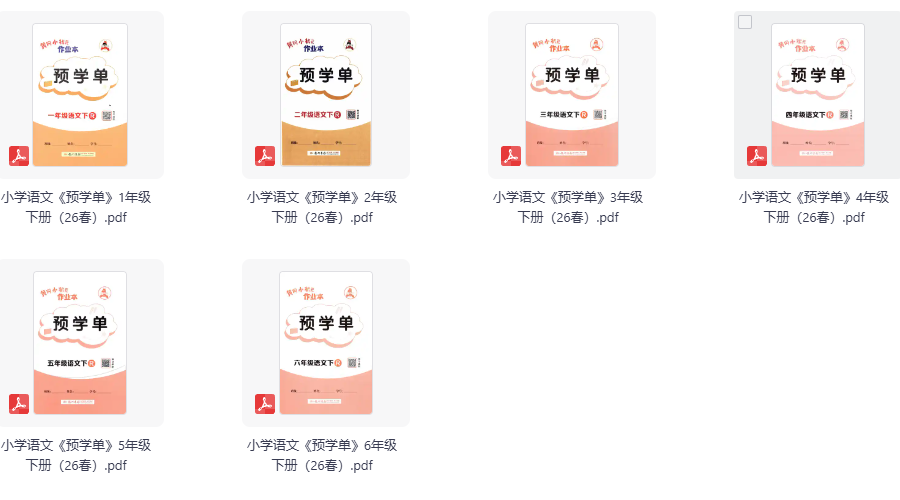Open the 5年级下册 预学单 PDF
The width and height of the screenshot is (900, 500).
80,343
